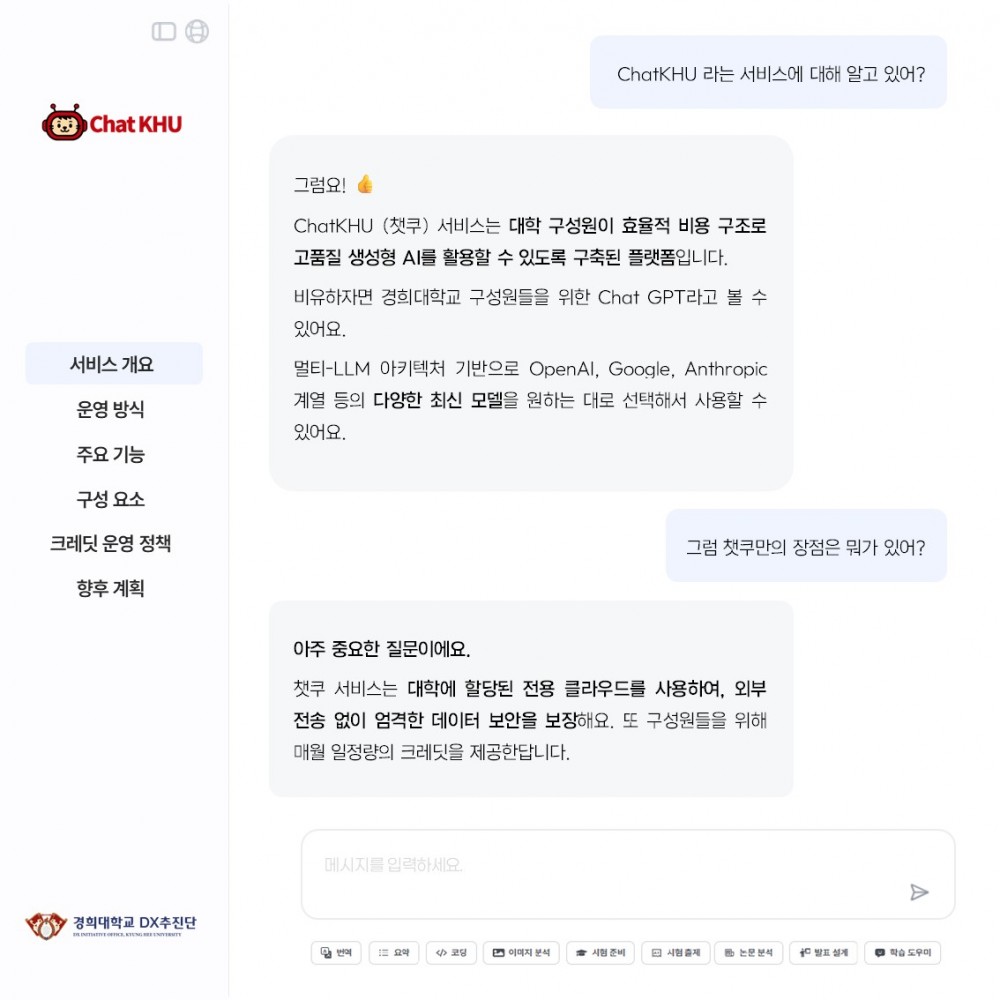Select the 학습 도우미 chip

tap(902, 953)
